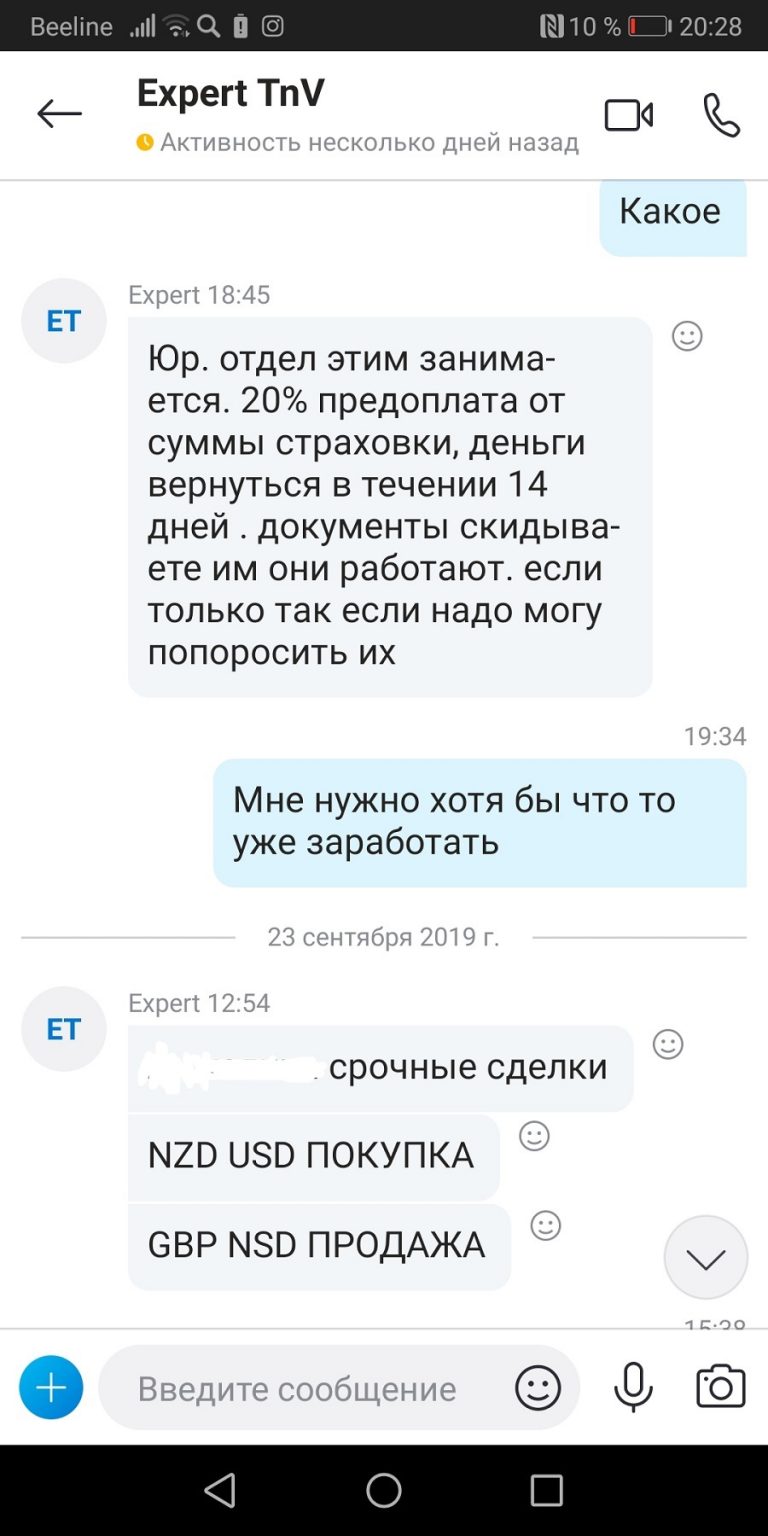The width and height of the screenshot is (768, 1536).
Task: React to NZD USD ПОКУПКА message
Action: 535,1136
